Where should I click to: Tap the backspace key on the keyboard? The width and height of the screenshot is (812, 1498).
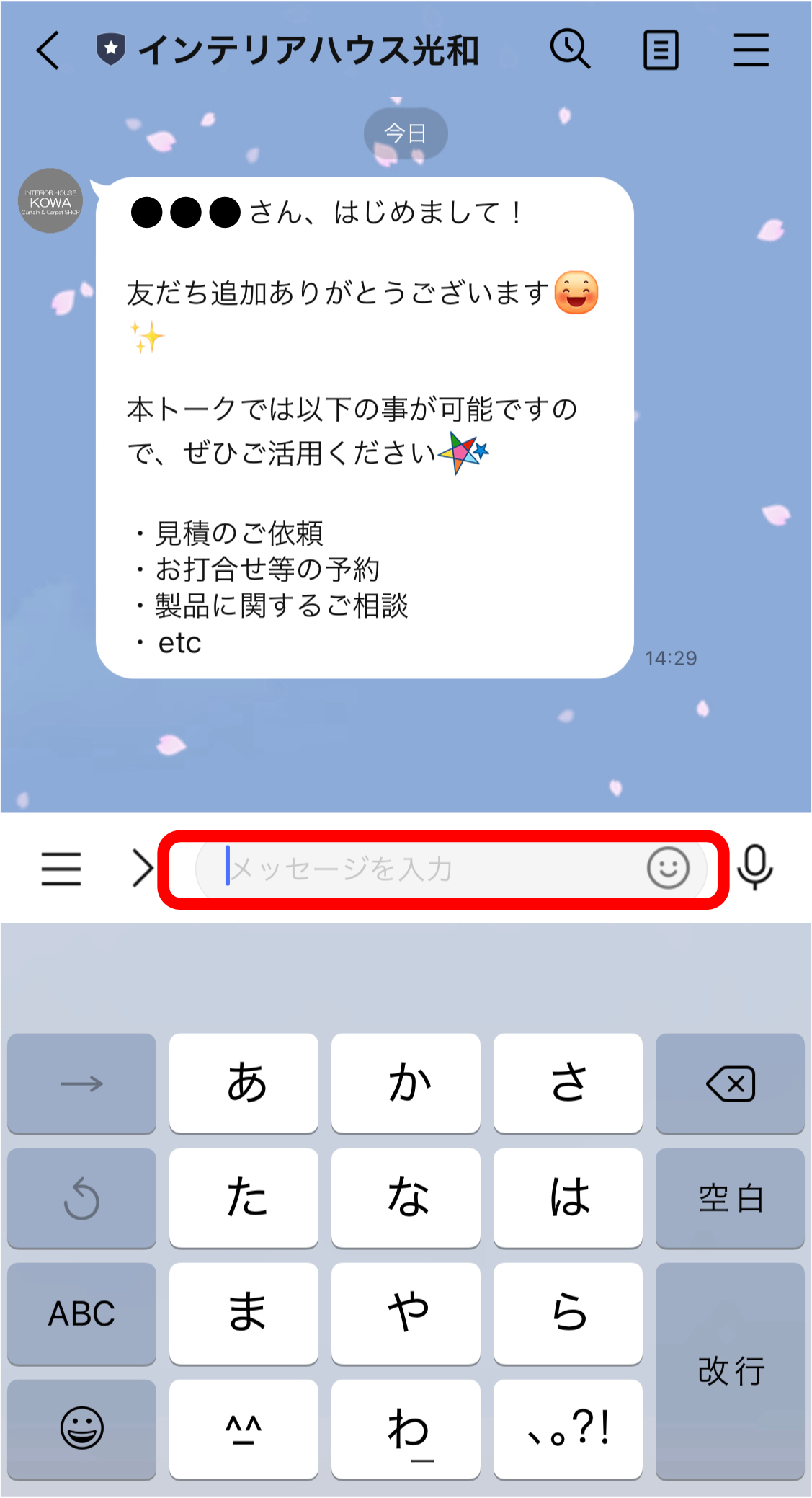[730, 1083]
